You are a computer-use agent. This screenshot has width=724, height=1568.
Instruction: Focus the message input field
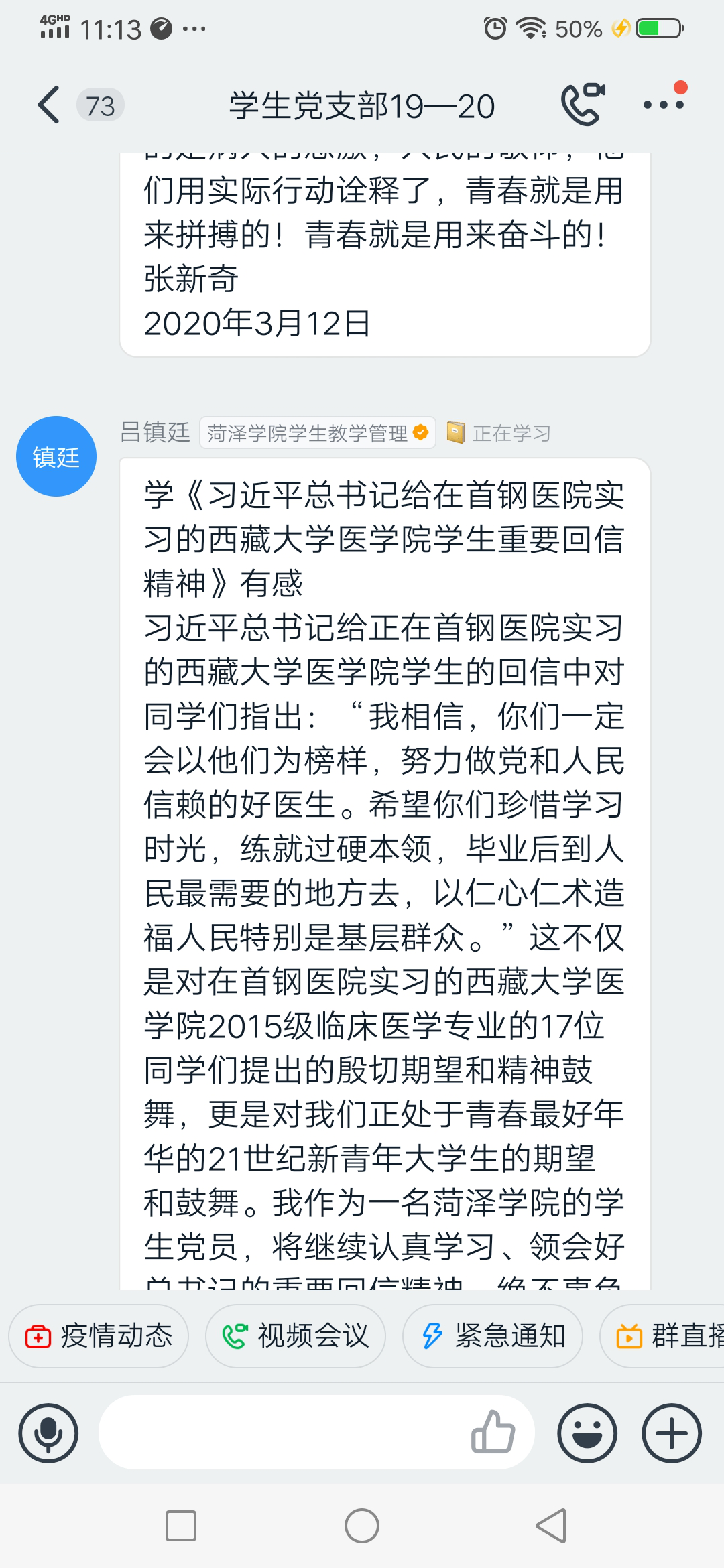click(282, 1433)
